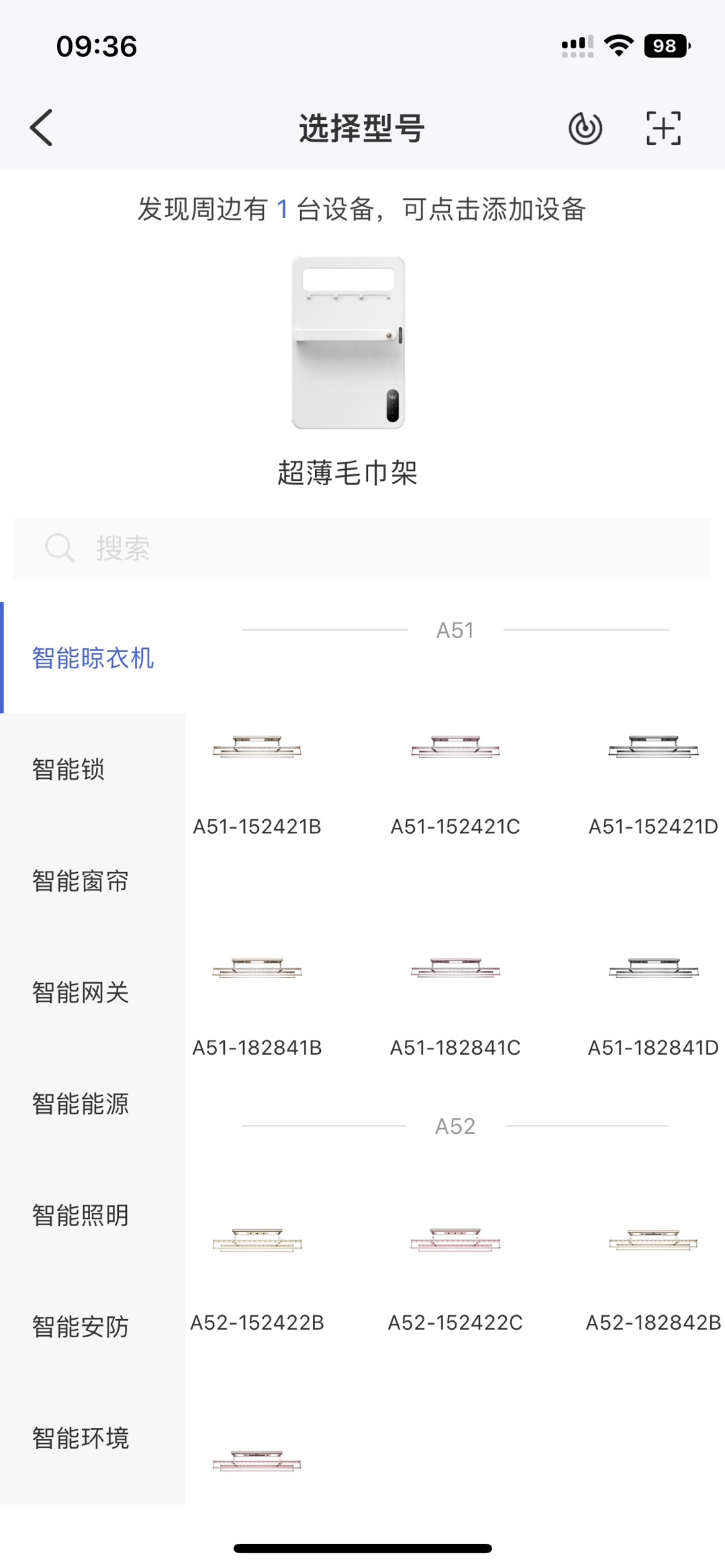Open the QR code scanner icon

[663, 128]
